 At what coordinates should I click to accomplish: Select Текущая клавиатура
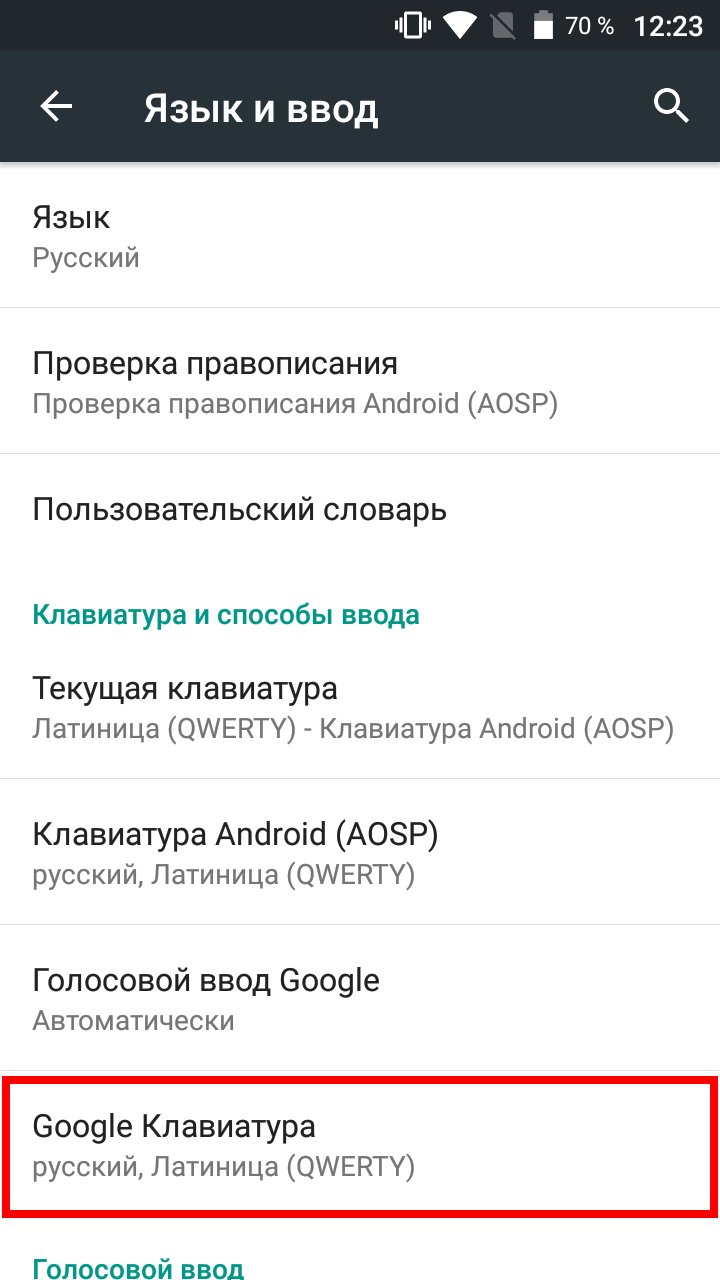click(360, 706)
